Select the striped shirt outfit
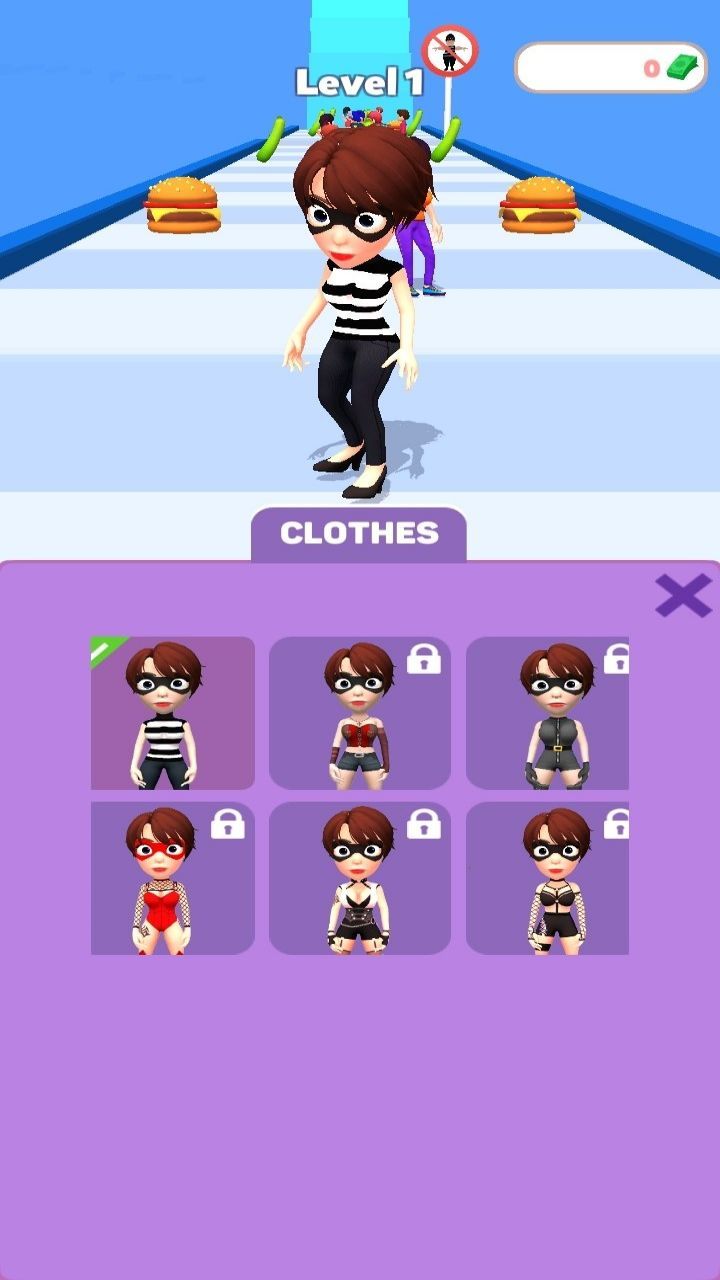 172,713
